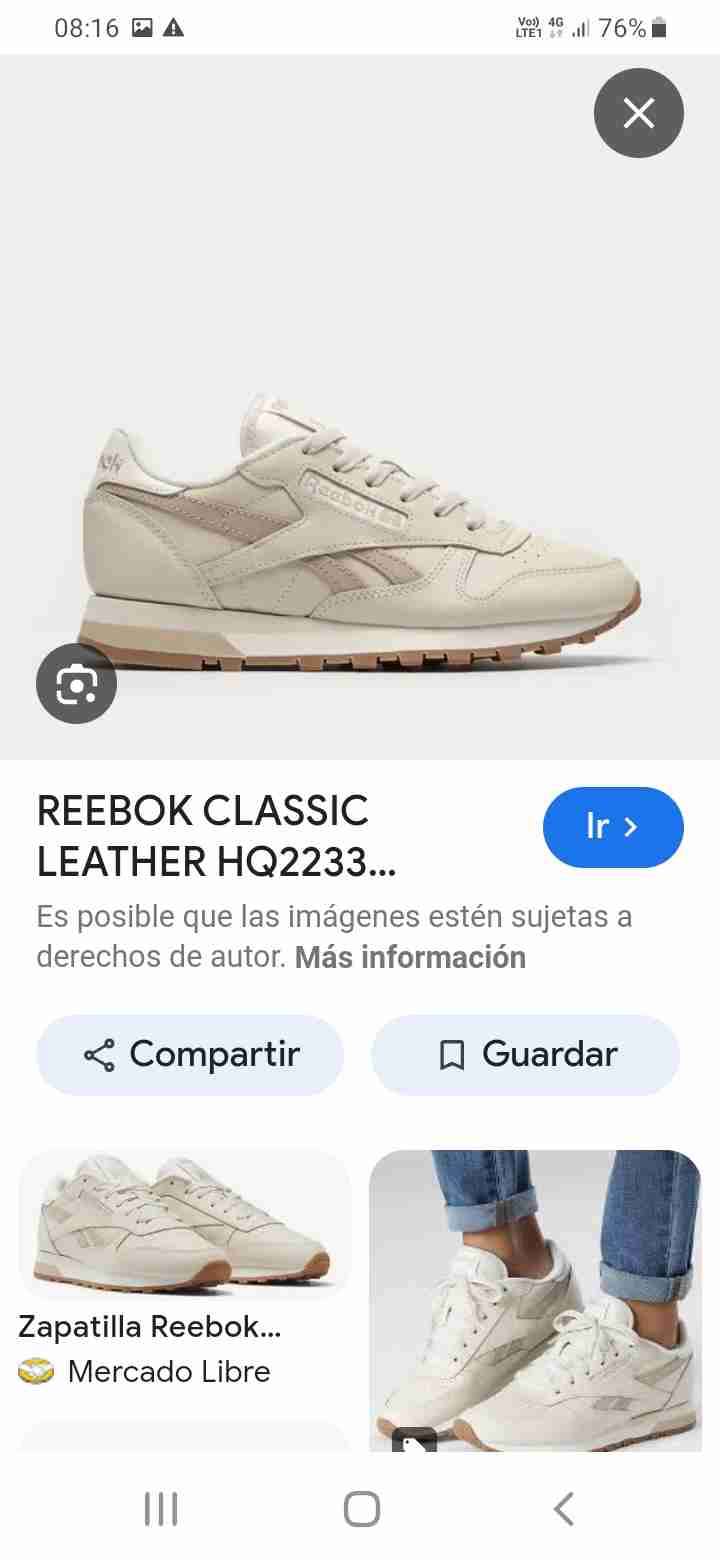
Task: Save the image with Guardar
Action: tap(526, 1054)
